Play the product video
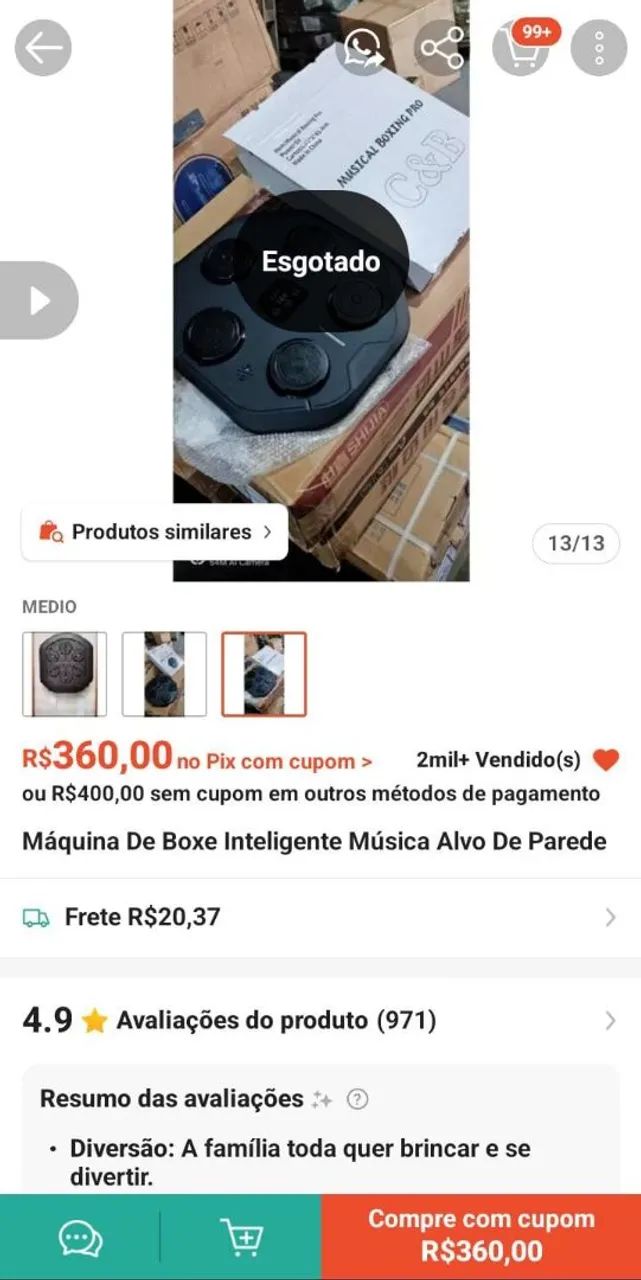 pos(38,300)
